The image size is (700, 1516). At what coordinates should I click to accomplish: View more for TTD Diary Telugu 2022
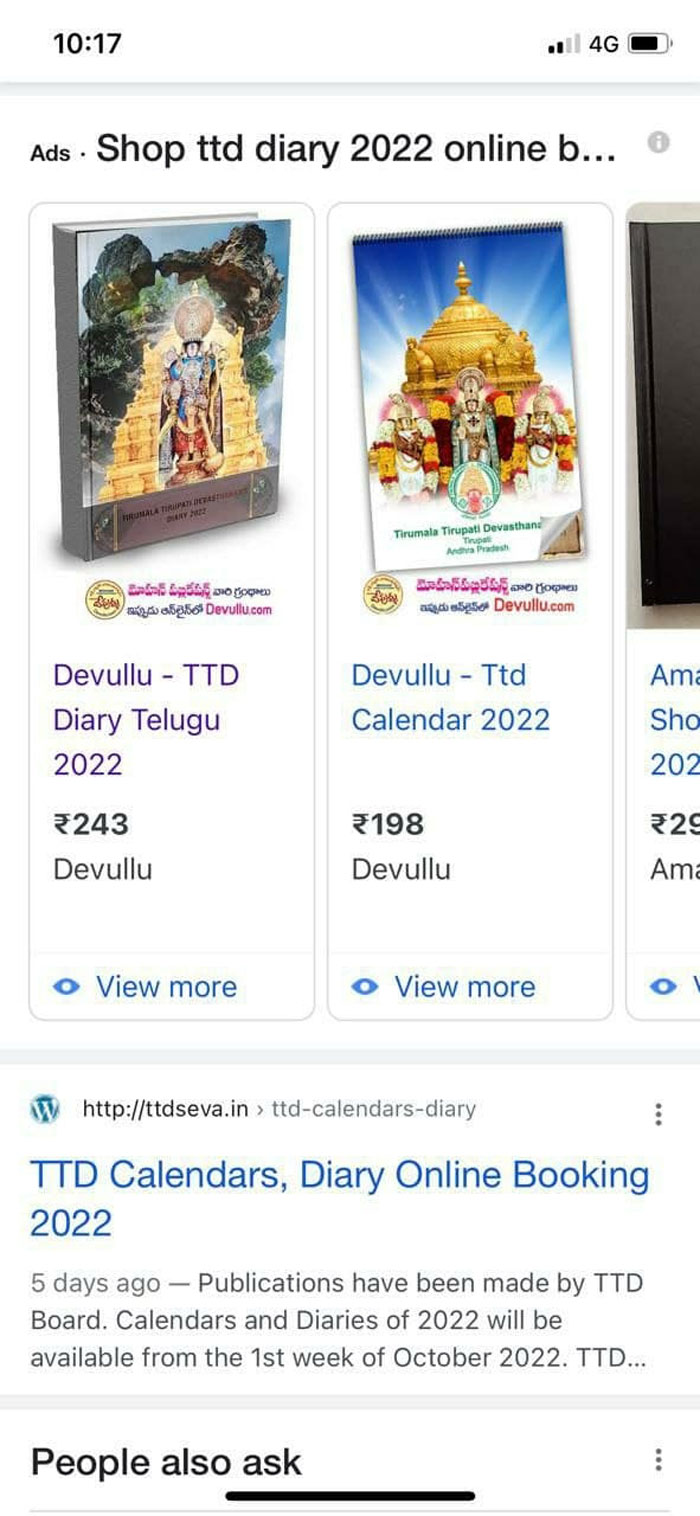[x=146, y=987]
